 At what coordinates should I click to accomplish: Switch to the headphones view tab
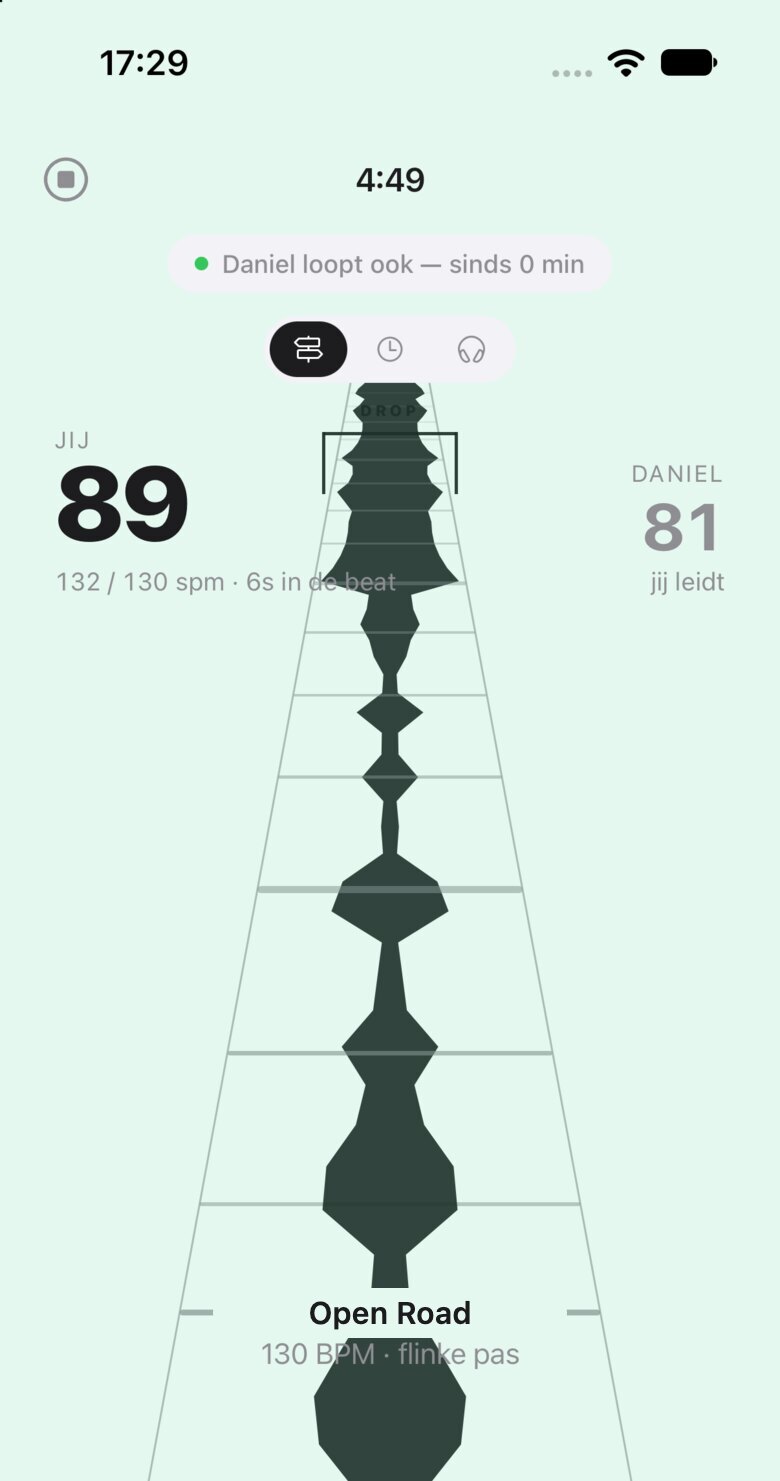pos(471,349)
